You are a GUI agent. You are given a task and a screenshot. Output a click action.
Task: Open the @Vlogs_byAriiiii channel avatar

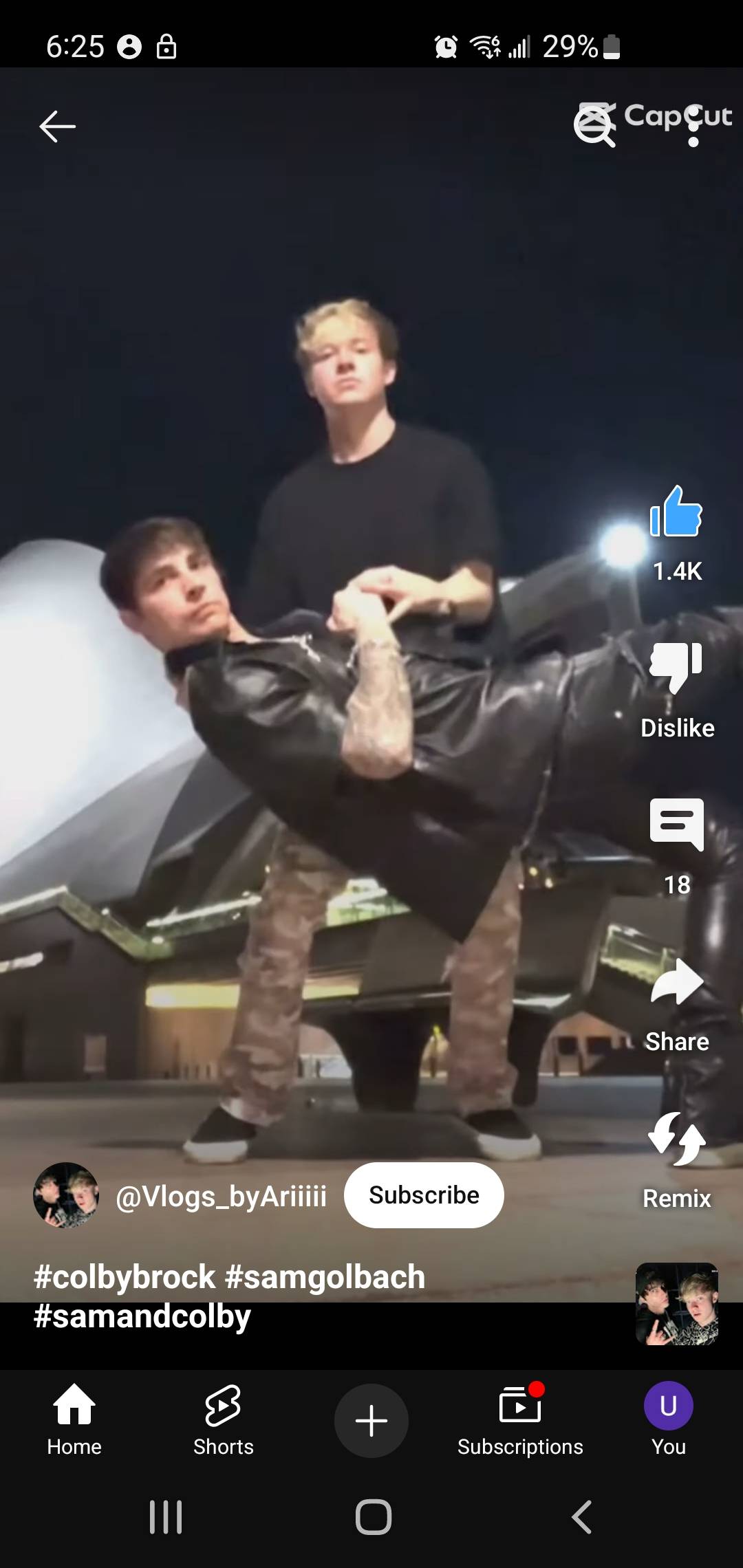point(66,1195)
